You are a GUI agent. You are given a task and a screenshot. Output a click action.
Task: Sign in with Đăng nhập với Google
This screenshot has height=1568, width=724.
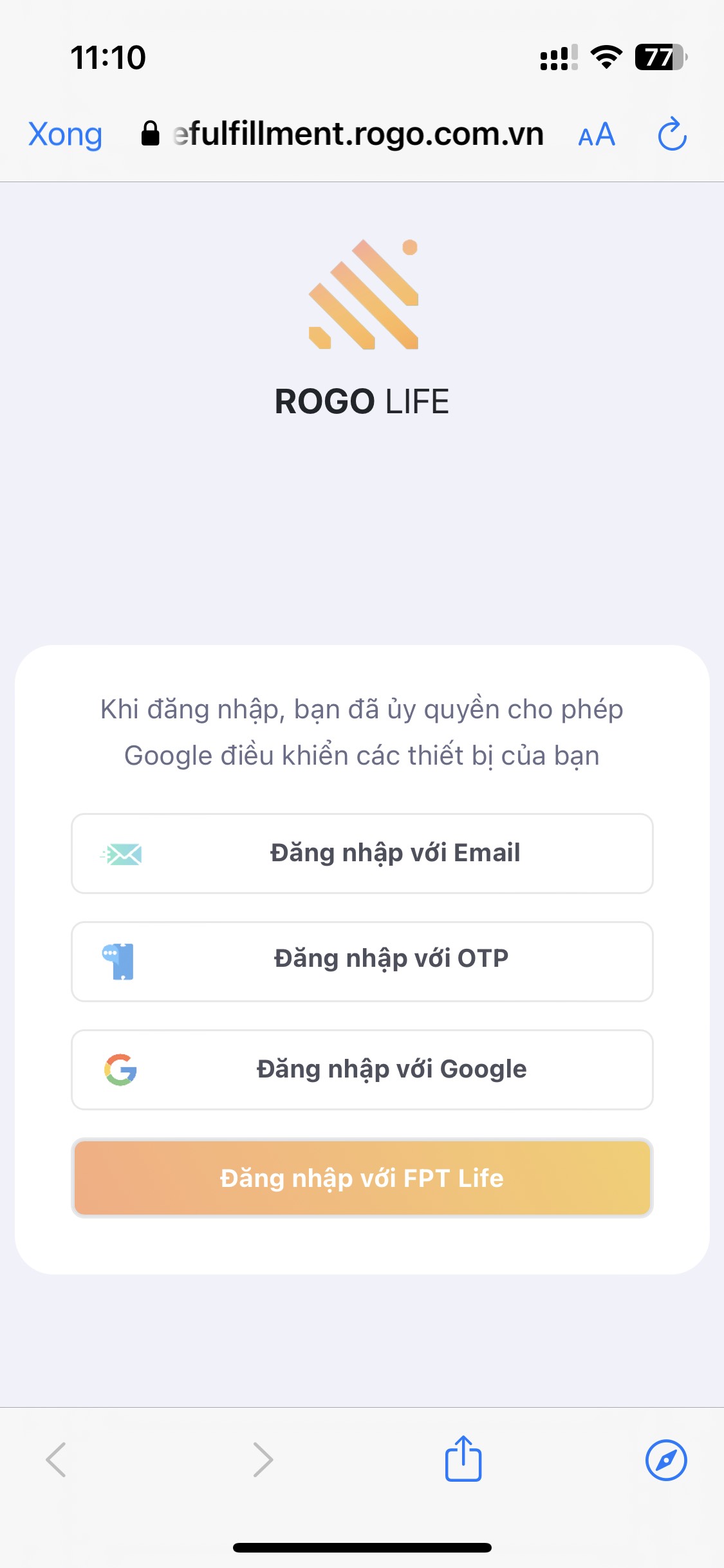pyautogui.click(x=362, y=1069)
